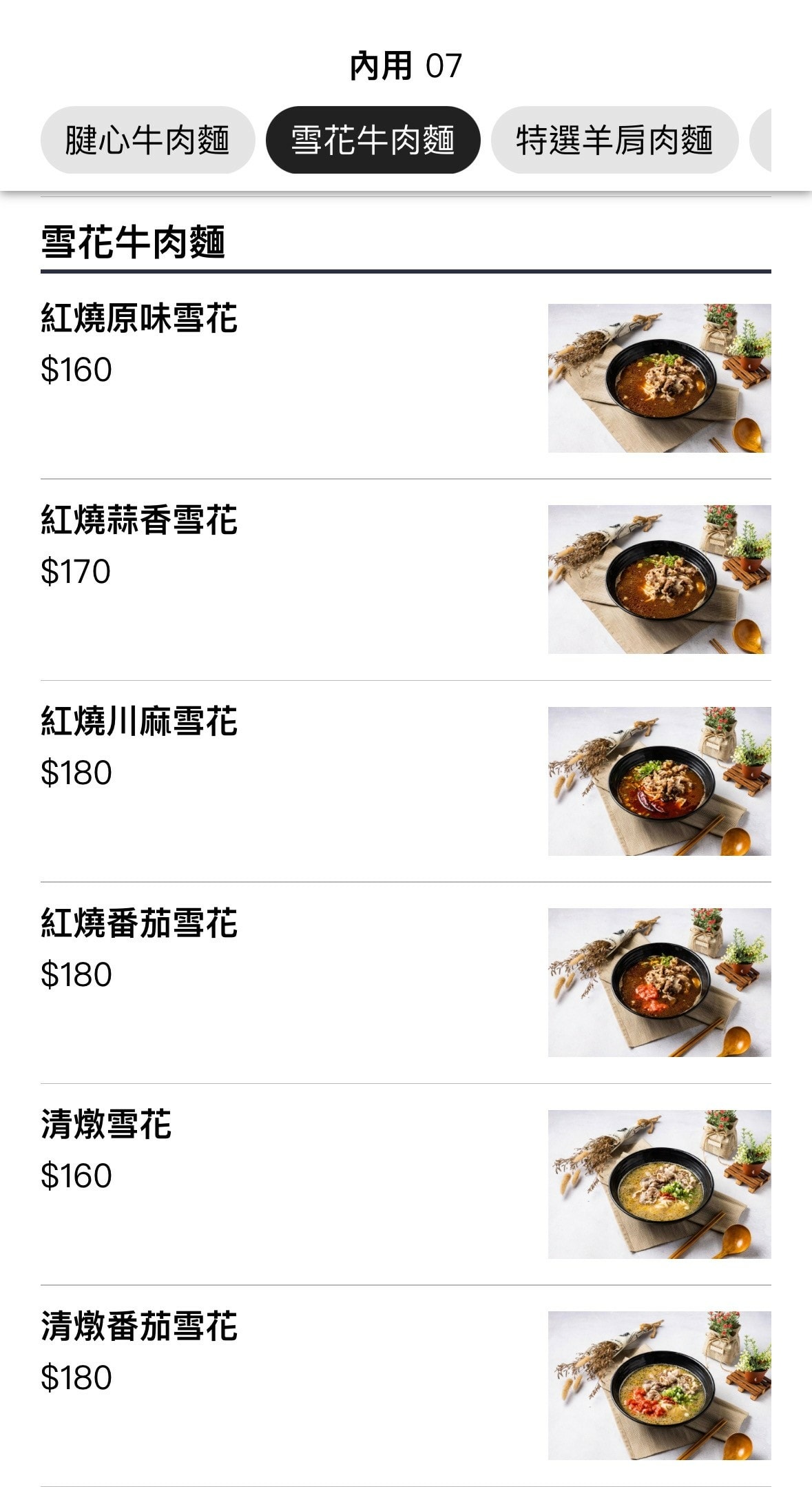
Task: Select the 雪花牛肉麵 category tab
Action: [373, 140]
